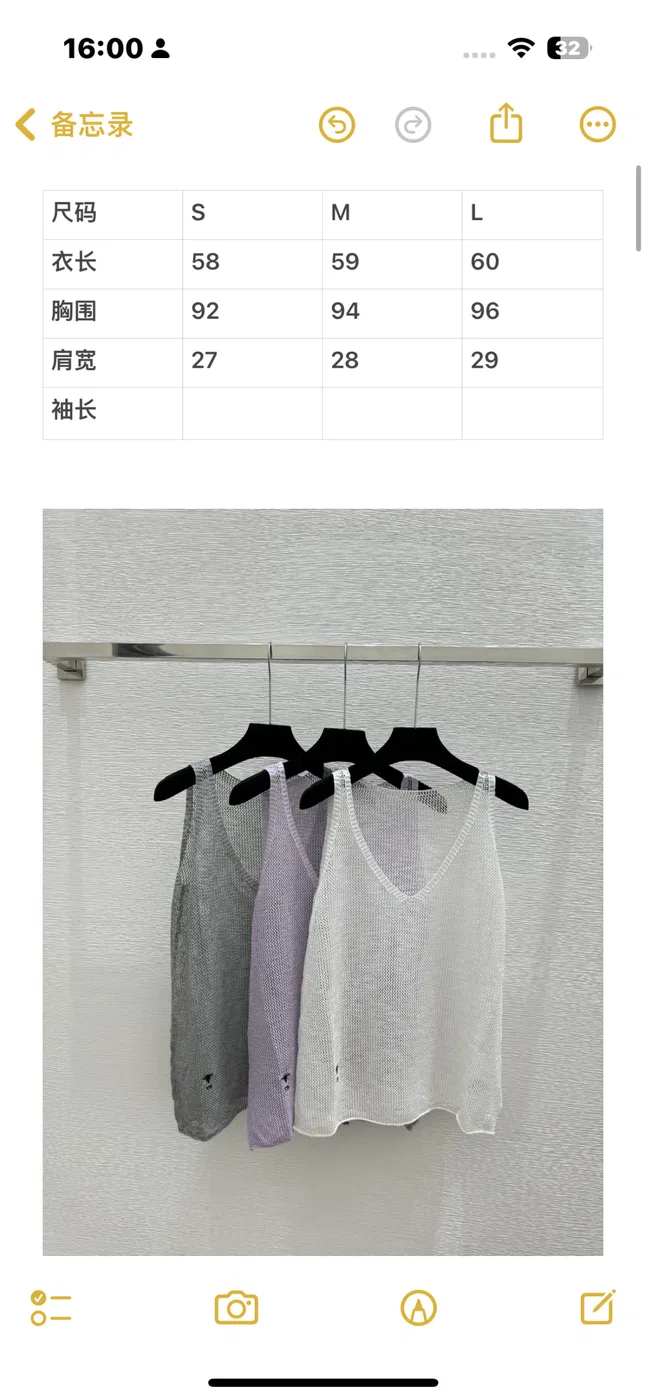Open the more options menu

point(598,125)
